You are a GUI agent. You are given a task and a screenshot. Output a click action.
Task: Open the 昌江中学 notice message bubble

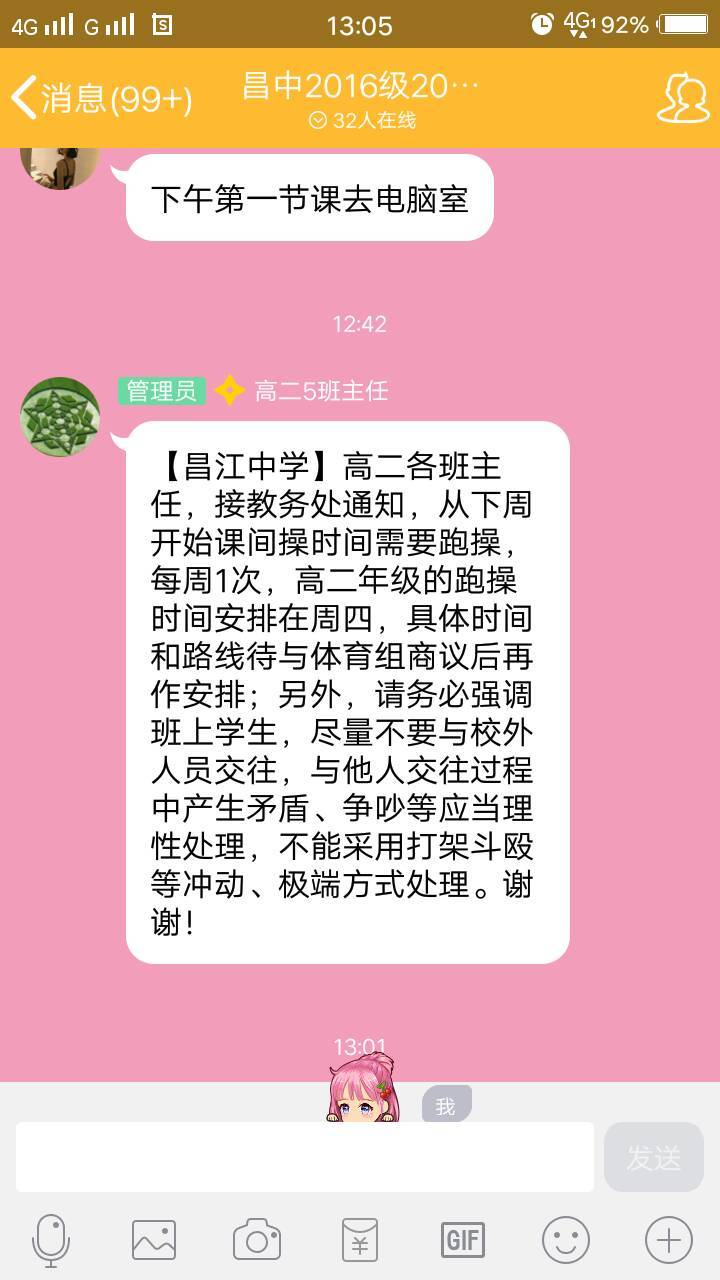(x=347, y=692)
